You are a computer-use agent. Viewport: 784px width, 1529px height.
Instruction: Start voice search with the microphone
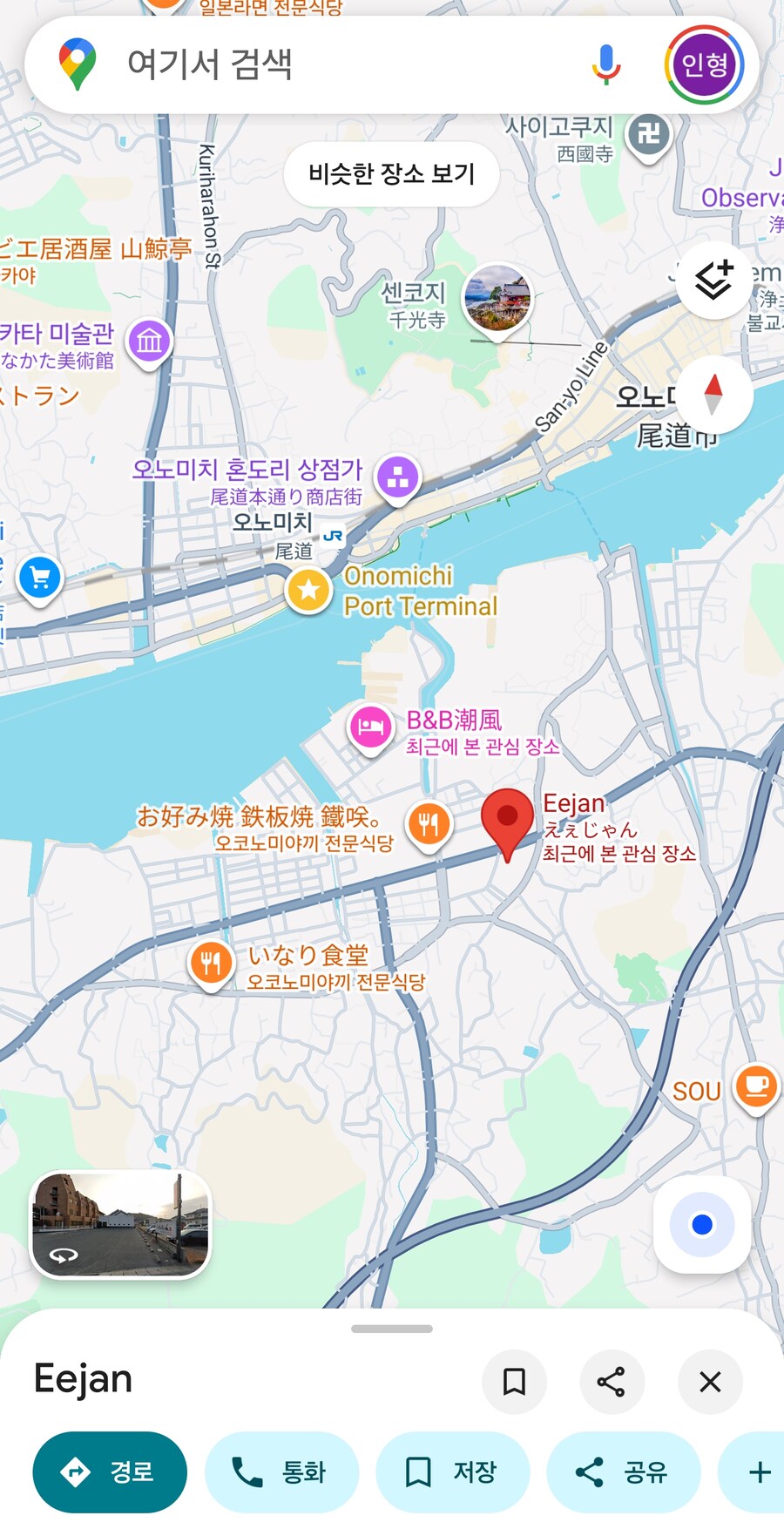tap(605, 64)
